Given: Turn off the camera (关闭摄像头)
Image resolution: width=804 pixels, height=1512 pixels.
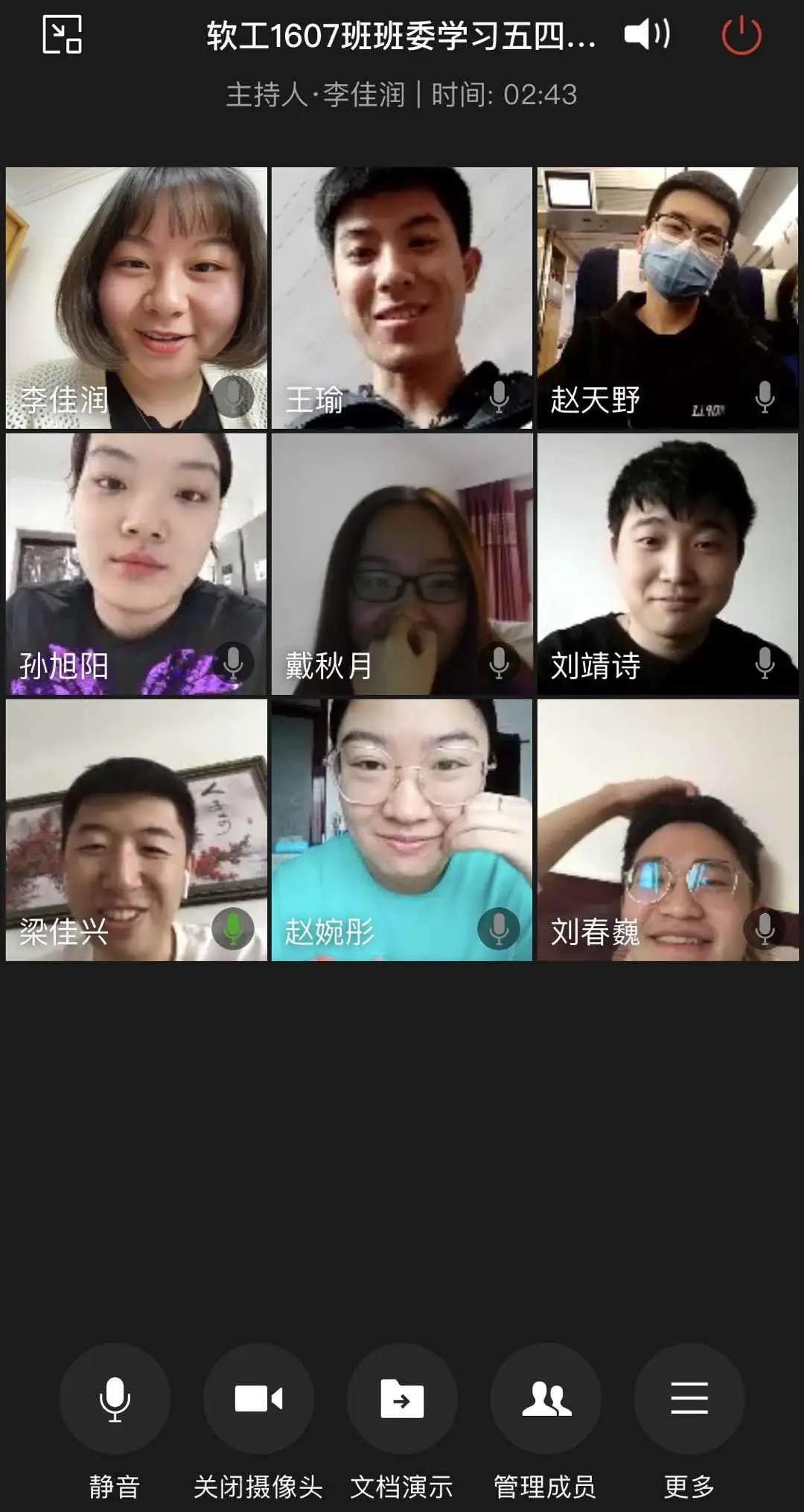Looking at the screenshot, I should (x=258, y=1398).
